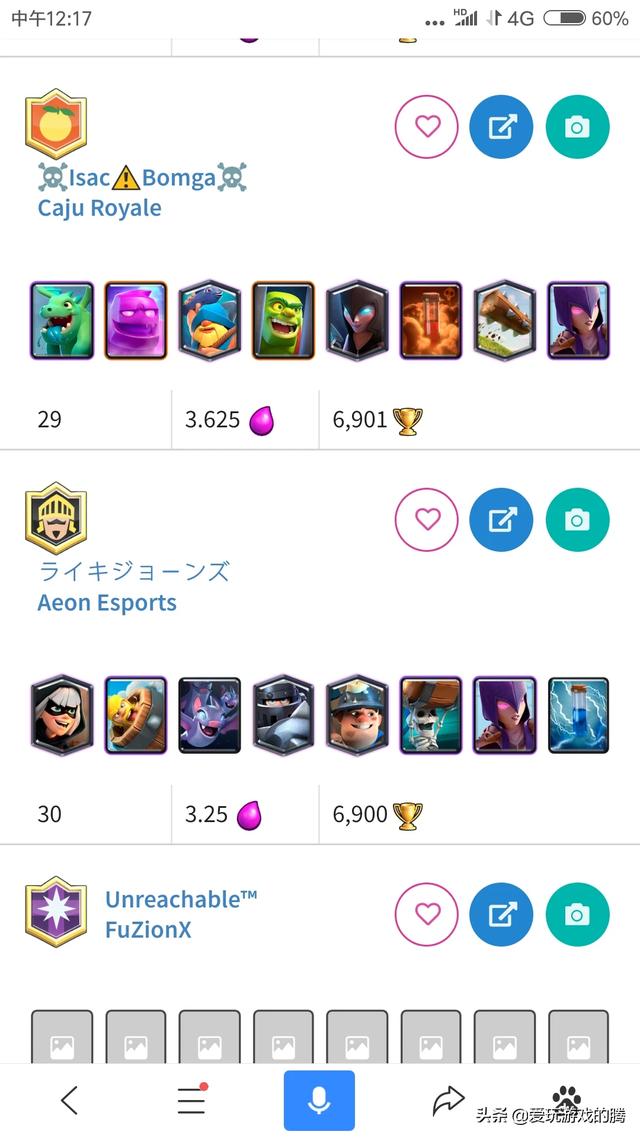The width and height of the screenshot is (640, 1138).
Task: Share this page via arrow icon
Action: (x=448, y=1100)
